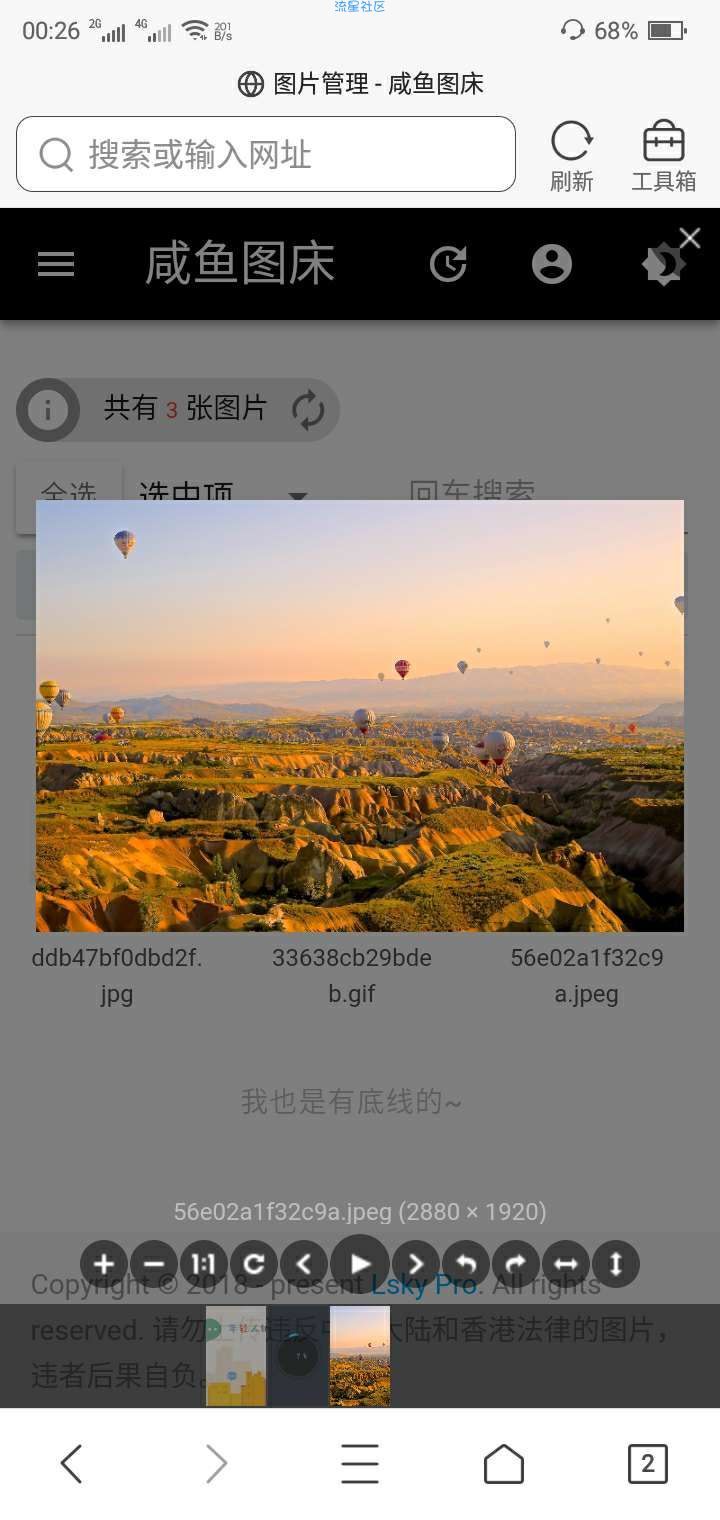Image resolution: width=720 pixels, height=1520 pixels.
Task: Tap the browser address search field
Action: (x=266, y=154)
